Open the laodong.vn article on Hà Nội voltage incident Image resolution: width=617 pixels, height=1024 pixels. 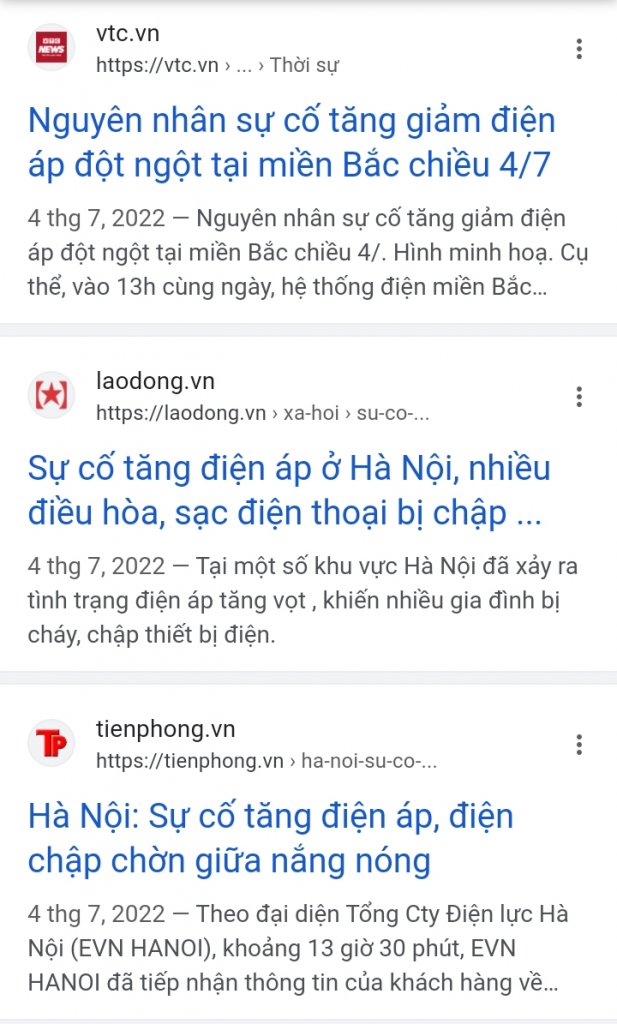click(x=288, y=490)
